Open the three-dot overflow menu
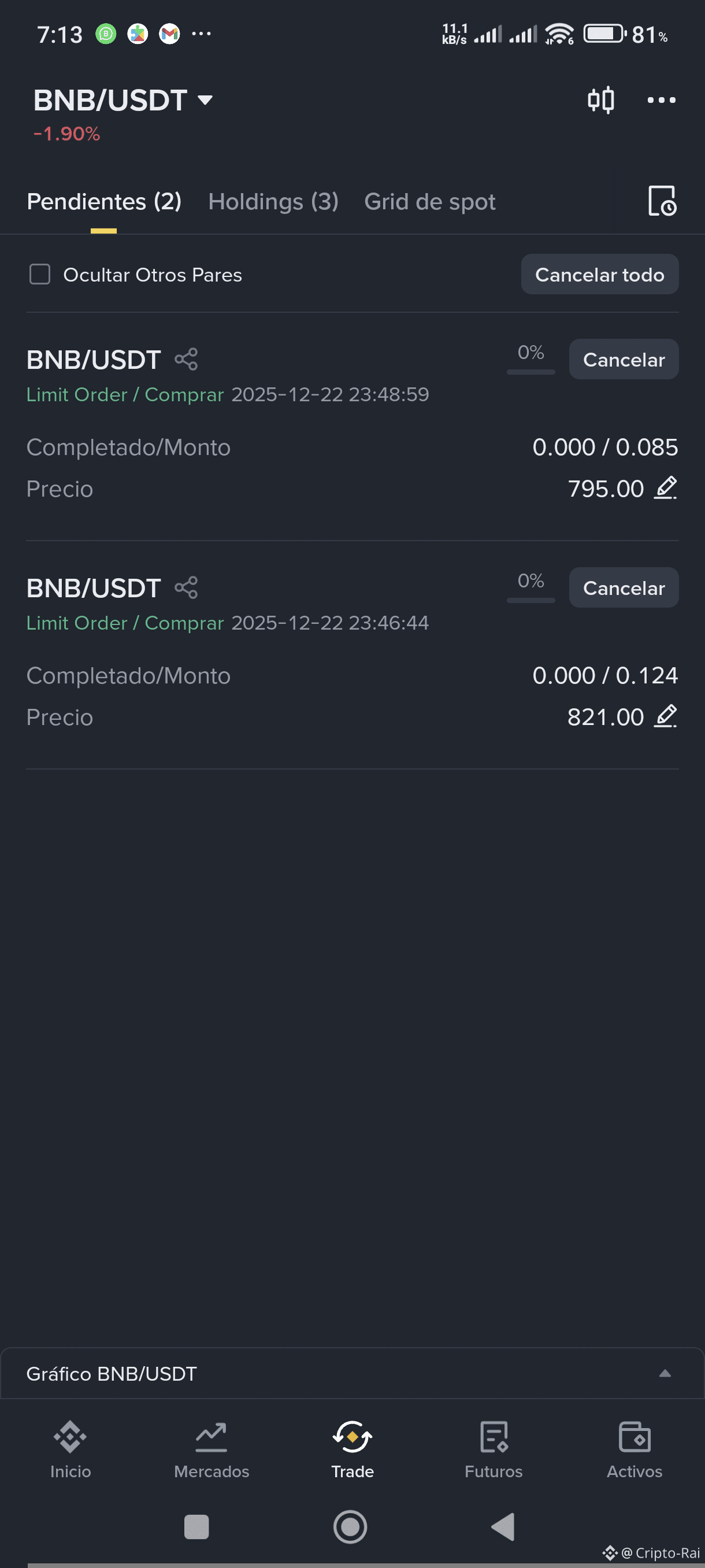705x1568 pixels. click(x=661, y=101)
